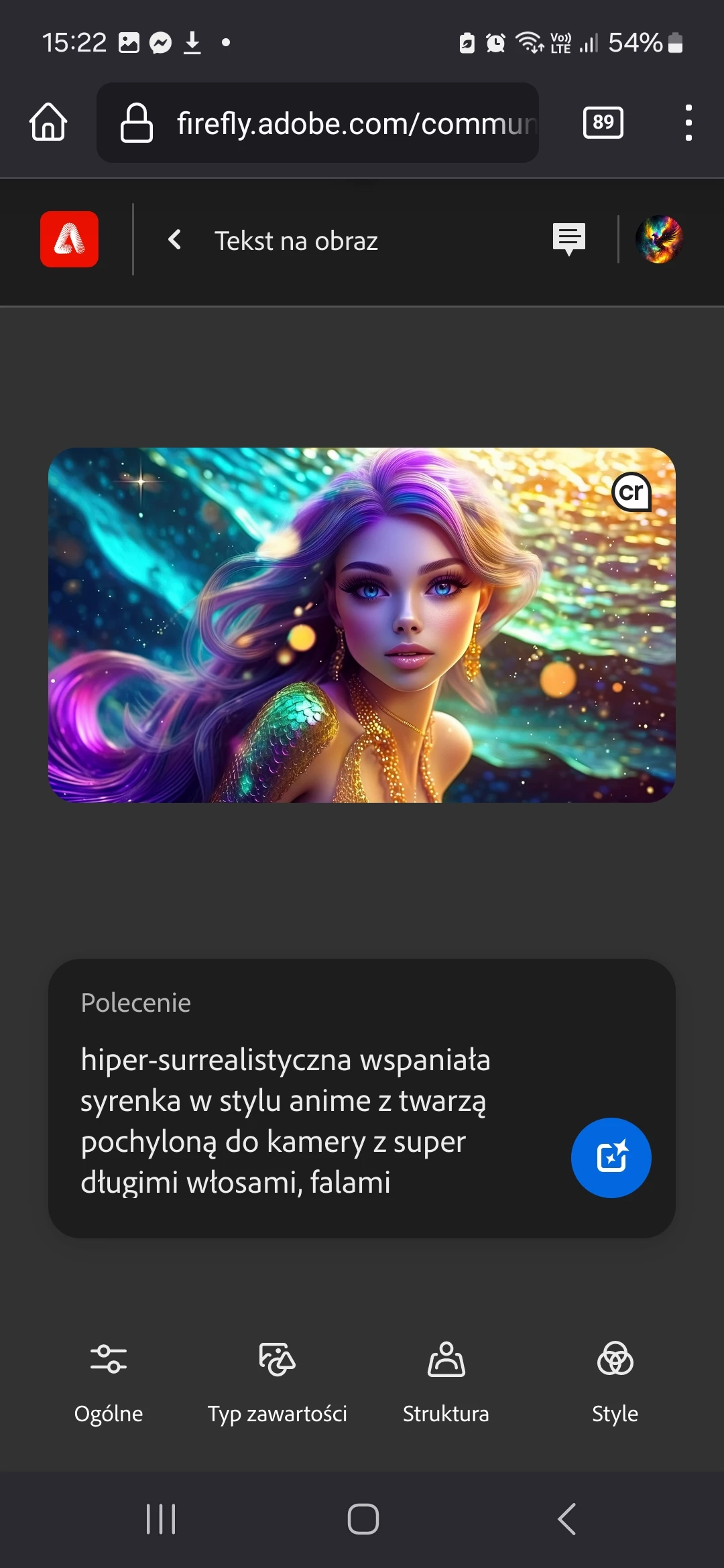
Task: Tap system back navigation button
Action: pyautogui.click(x=566, y=1519)
